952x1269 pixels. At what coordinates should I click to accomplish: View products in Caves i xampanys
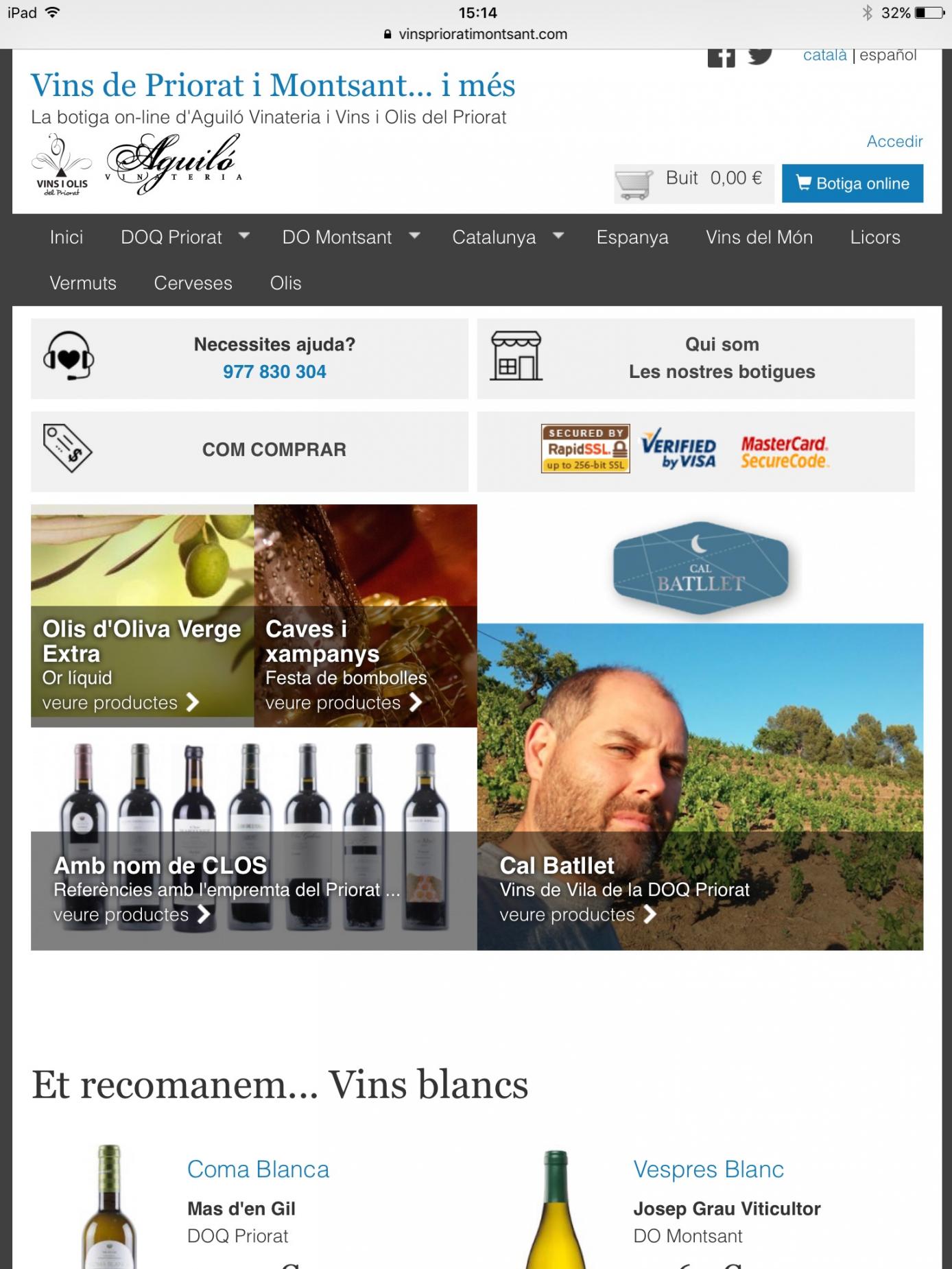coord(343,702)
